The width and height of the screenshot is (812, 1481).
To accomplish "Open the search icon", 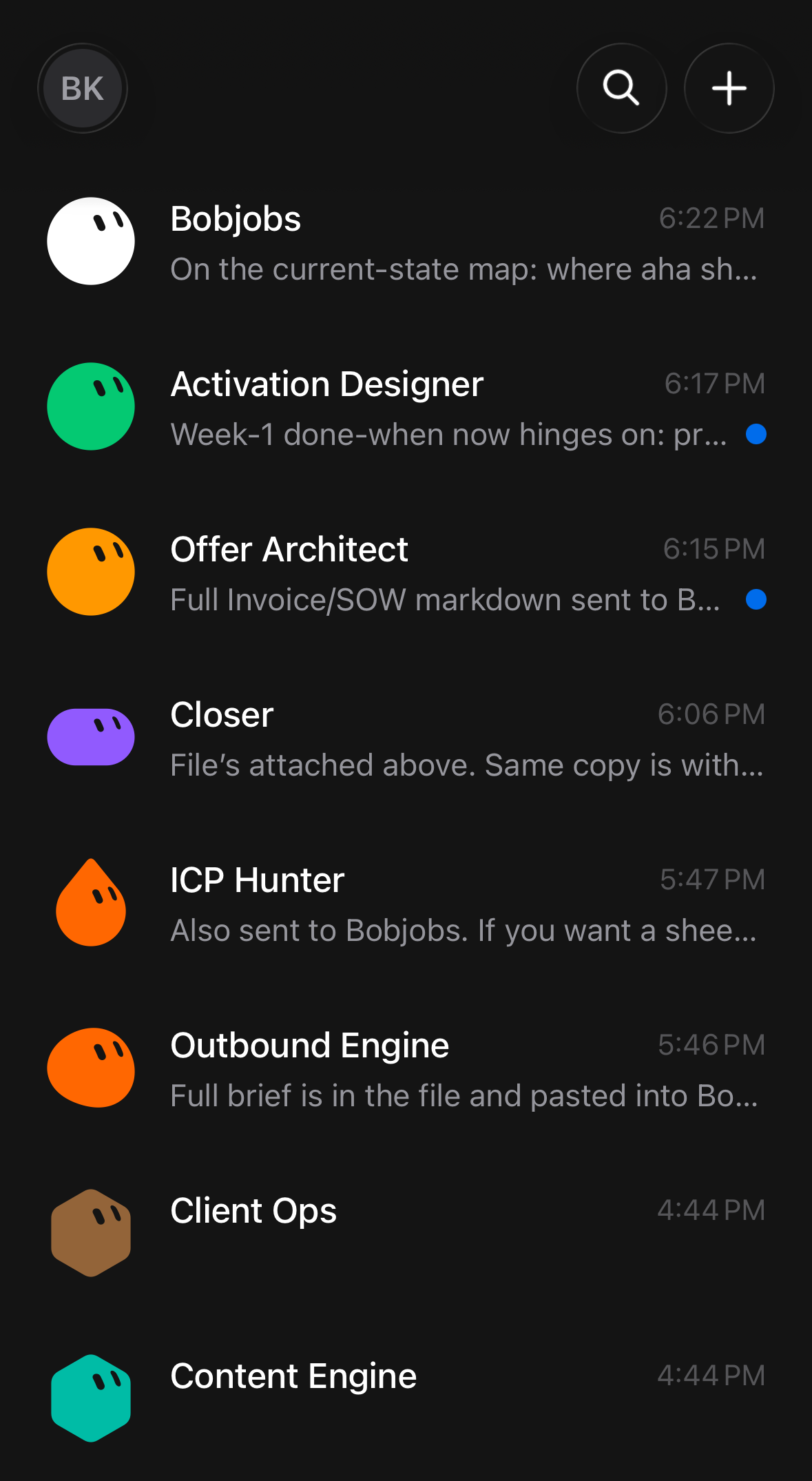I will tap(621, 88).
